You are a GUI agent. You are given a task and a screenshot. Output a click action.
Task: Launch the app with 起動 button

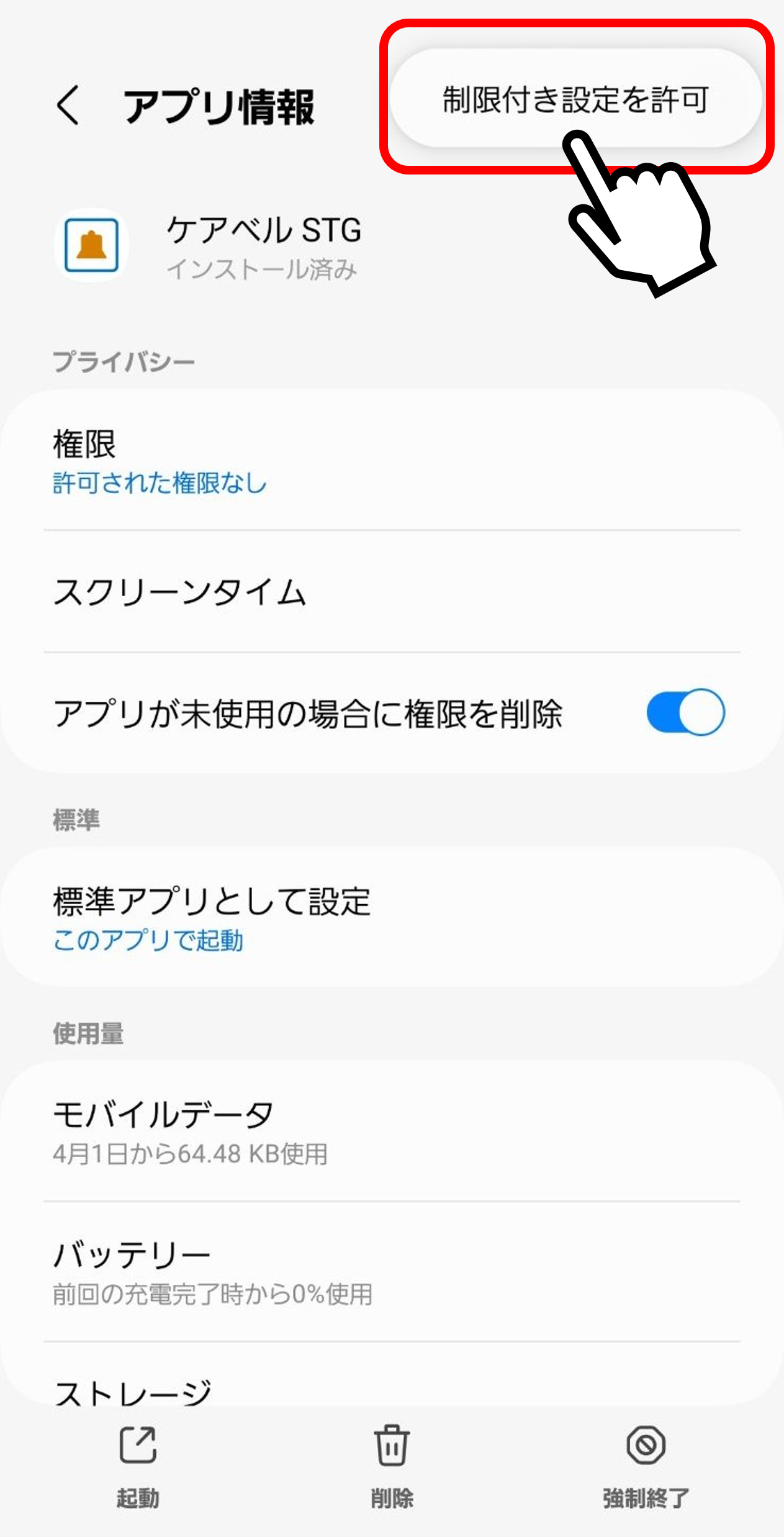[138, 1466]
